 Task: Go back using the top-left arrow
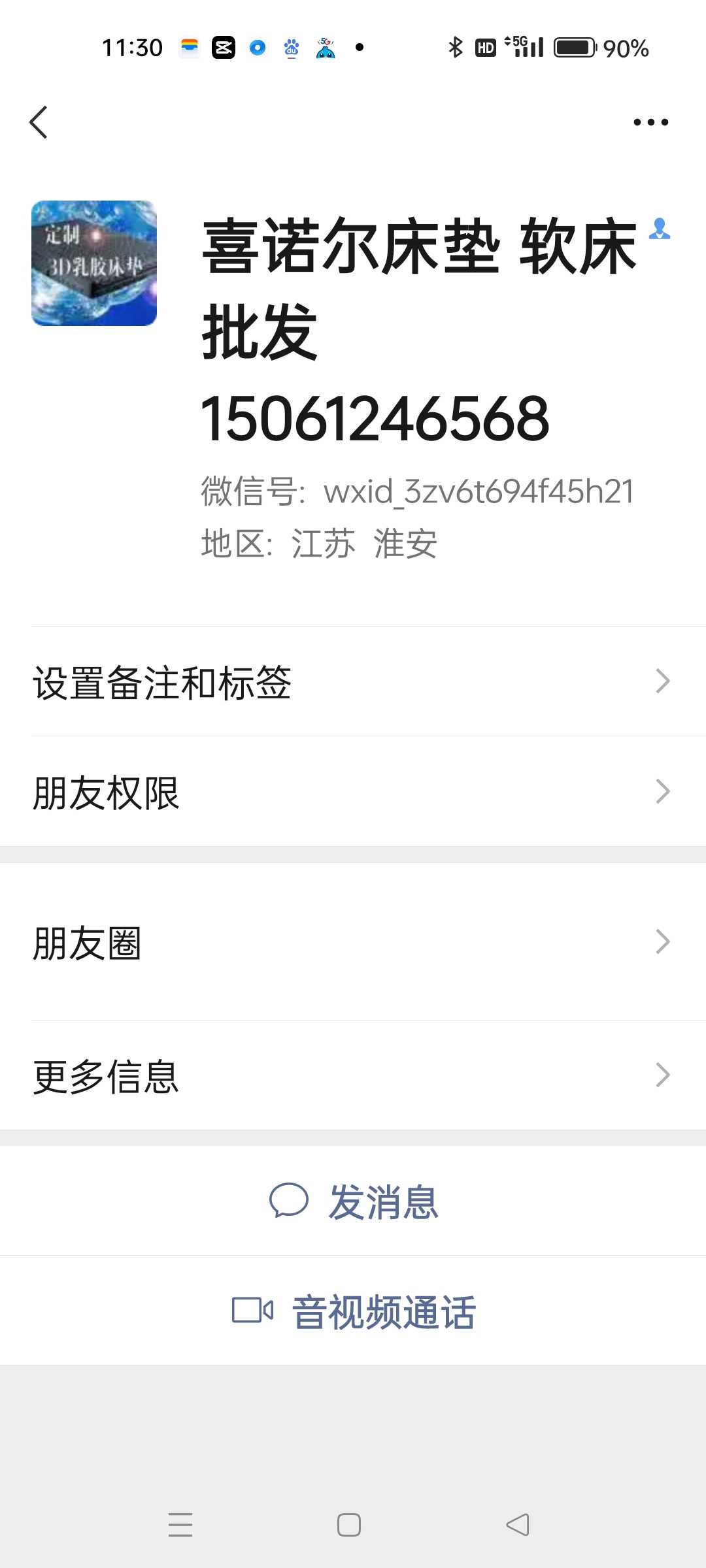(39, 122)
